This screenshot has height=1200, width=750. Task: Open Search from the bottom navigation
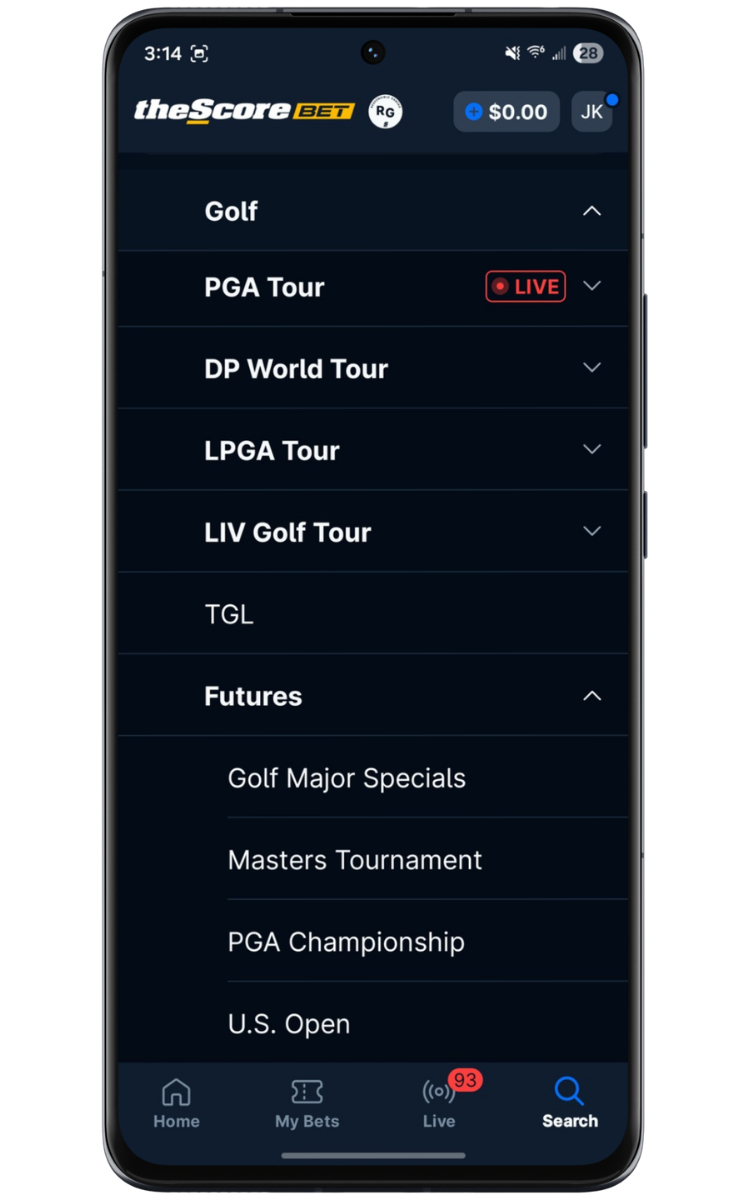click(x=569, y=1102)
